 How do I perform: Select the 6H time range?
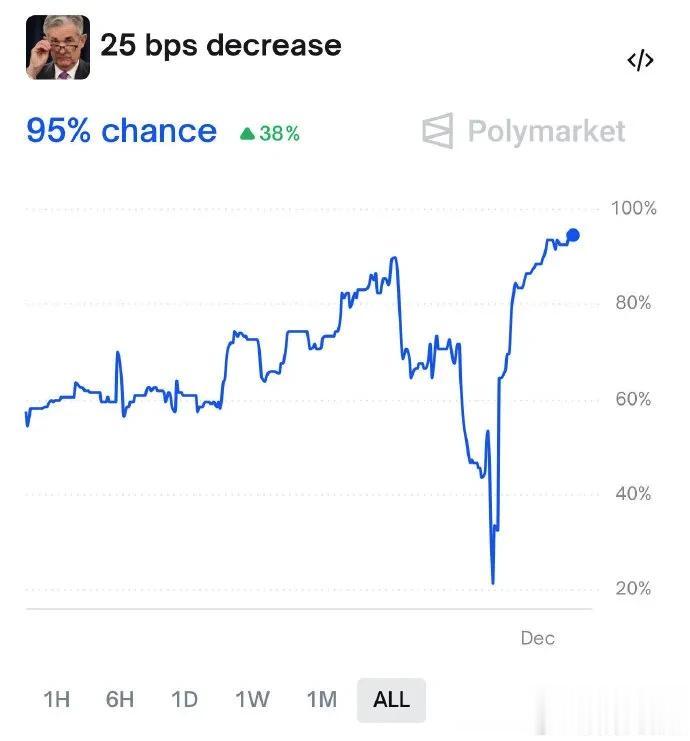[120, 699]
